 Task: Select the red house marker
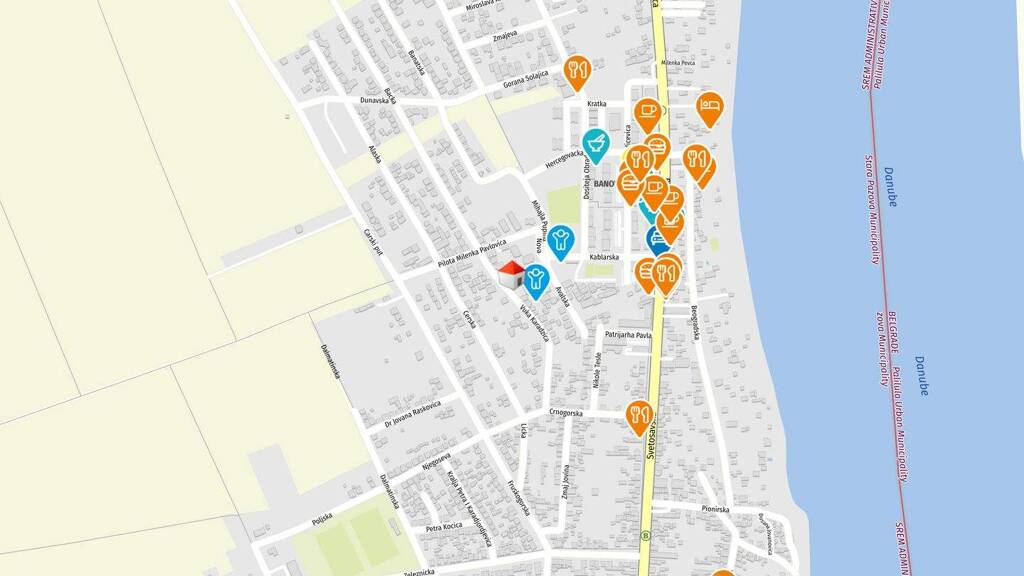[x=511, y=275]
